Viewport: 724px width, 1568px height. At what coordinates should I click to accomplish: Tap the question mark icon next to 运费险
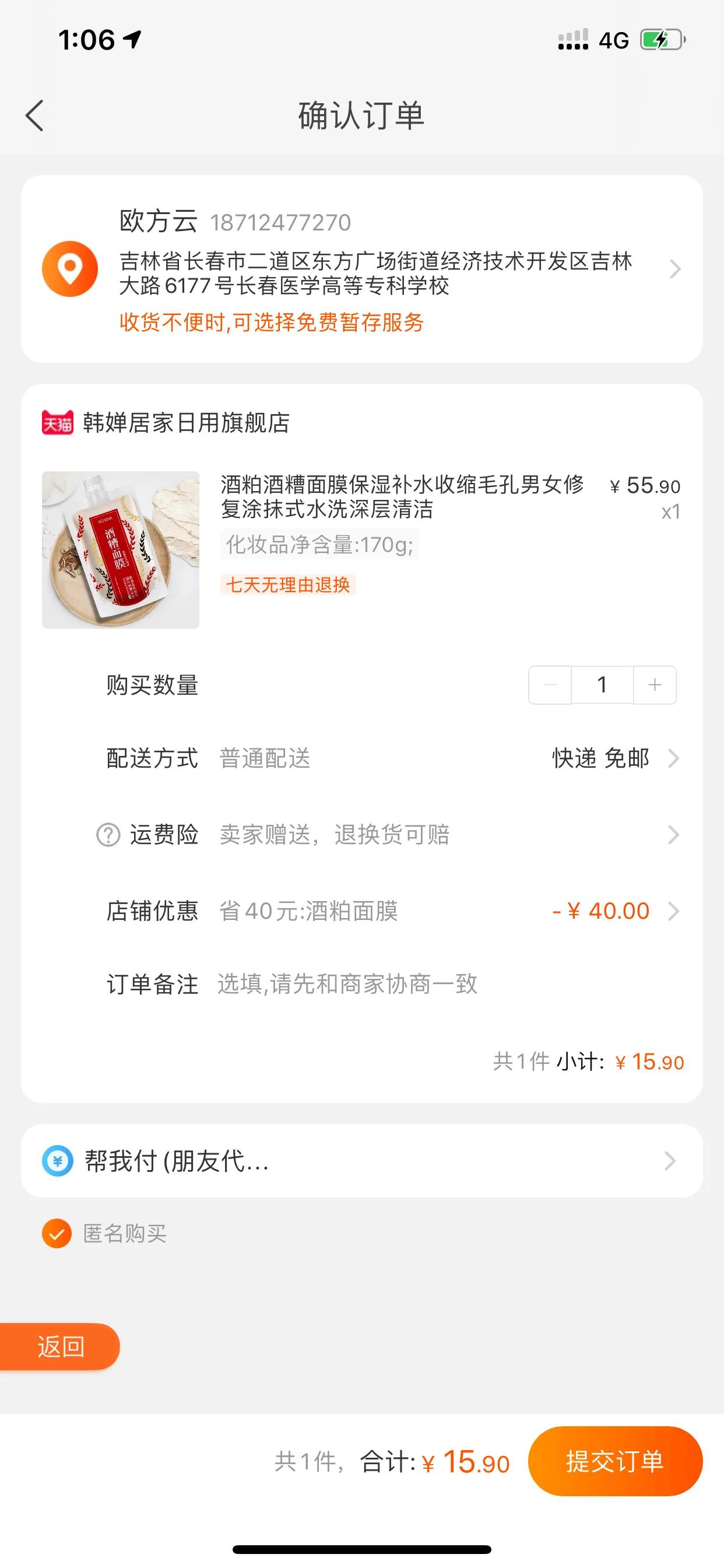[x=108, y=835]
